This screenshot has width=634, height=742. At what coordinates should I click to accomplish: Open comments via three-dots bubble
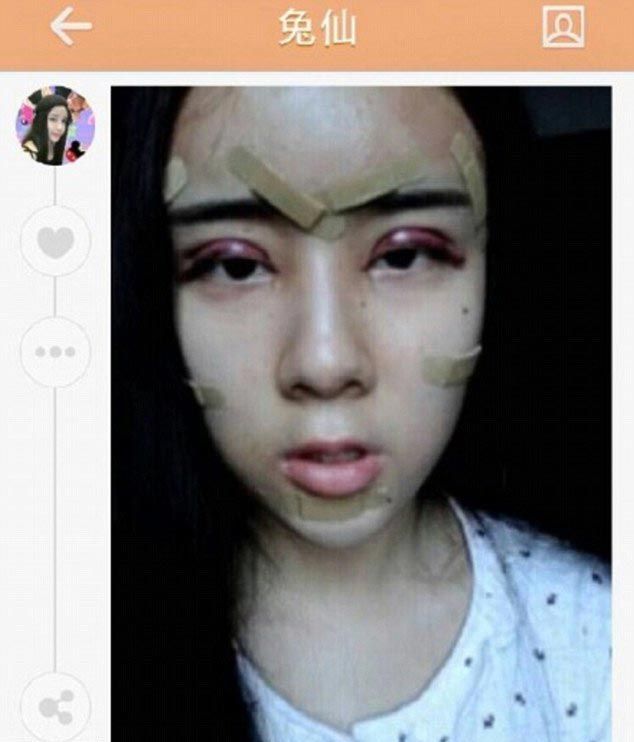(55, 352)
